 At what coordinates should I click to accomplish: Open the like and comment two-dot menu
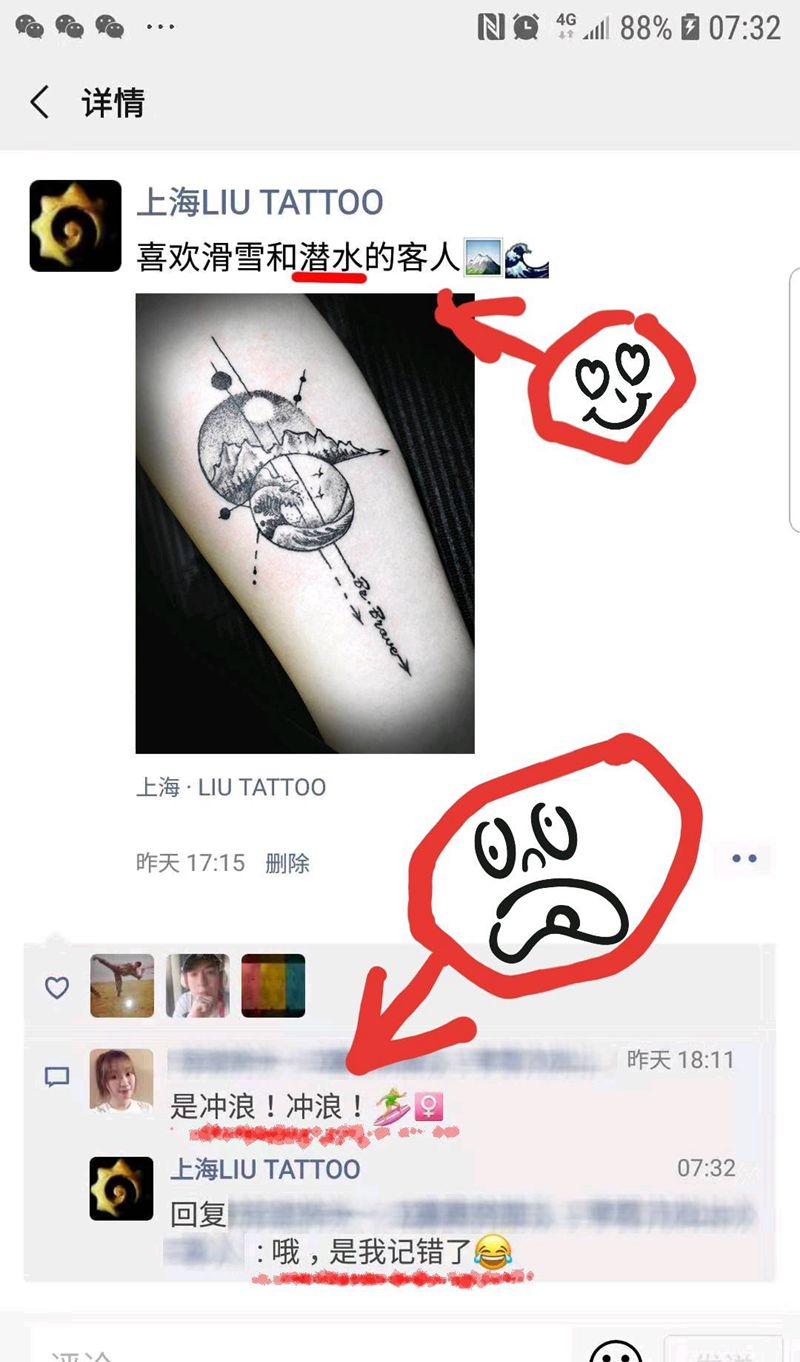point(744,859)
